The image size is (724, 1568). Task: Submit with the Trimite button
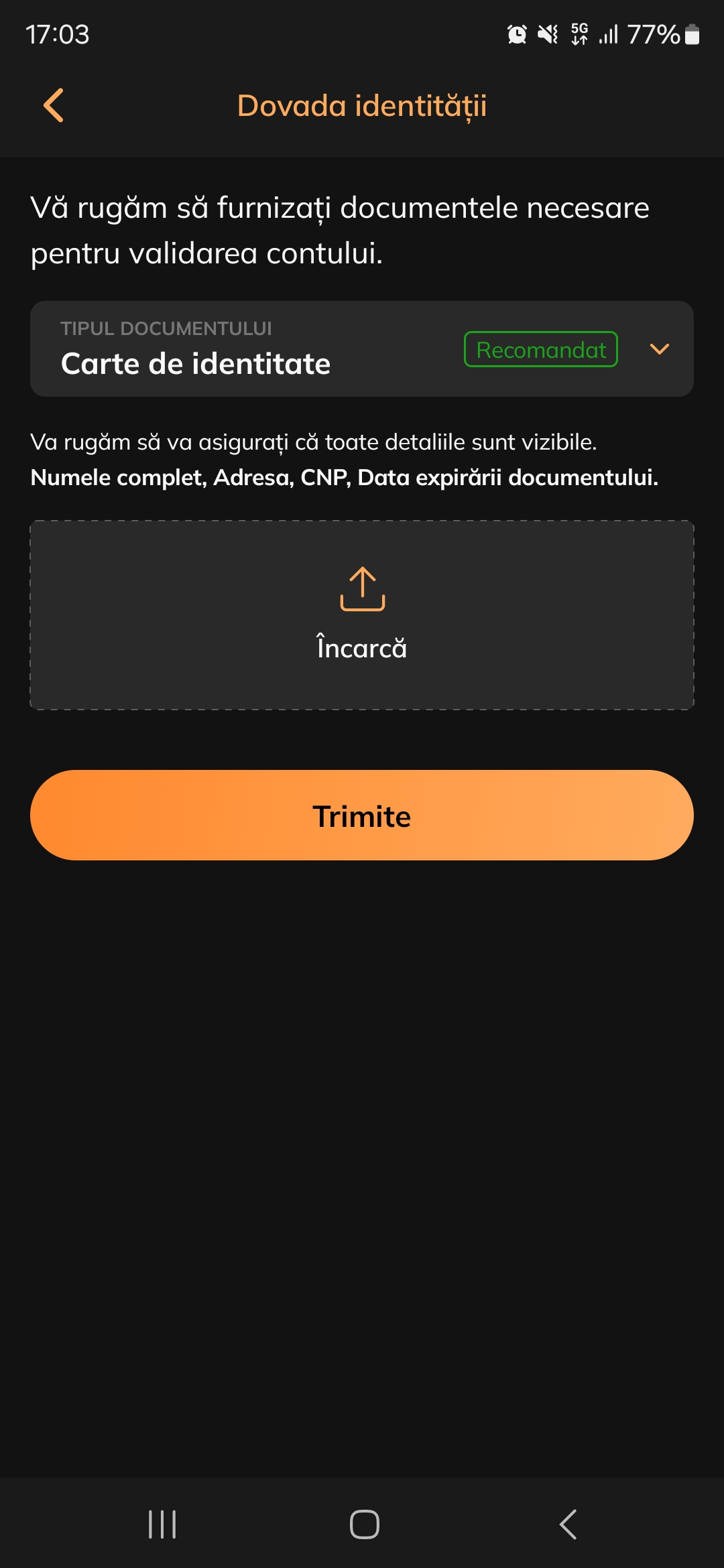click(x=362, y=815)
